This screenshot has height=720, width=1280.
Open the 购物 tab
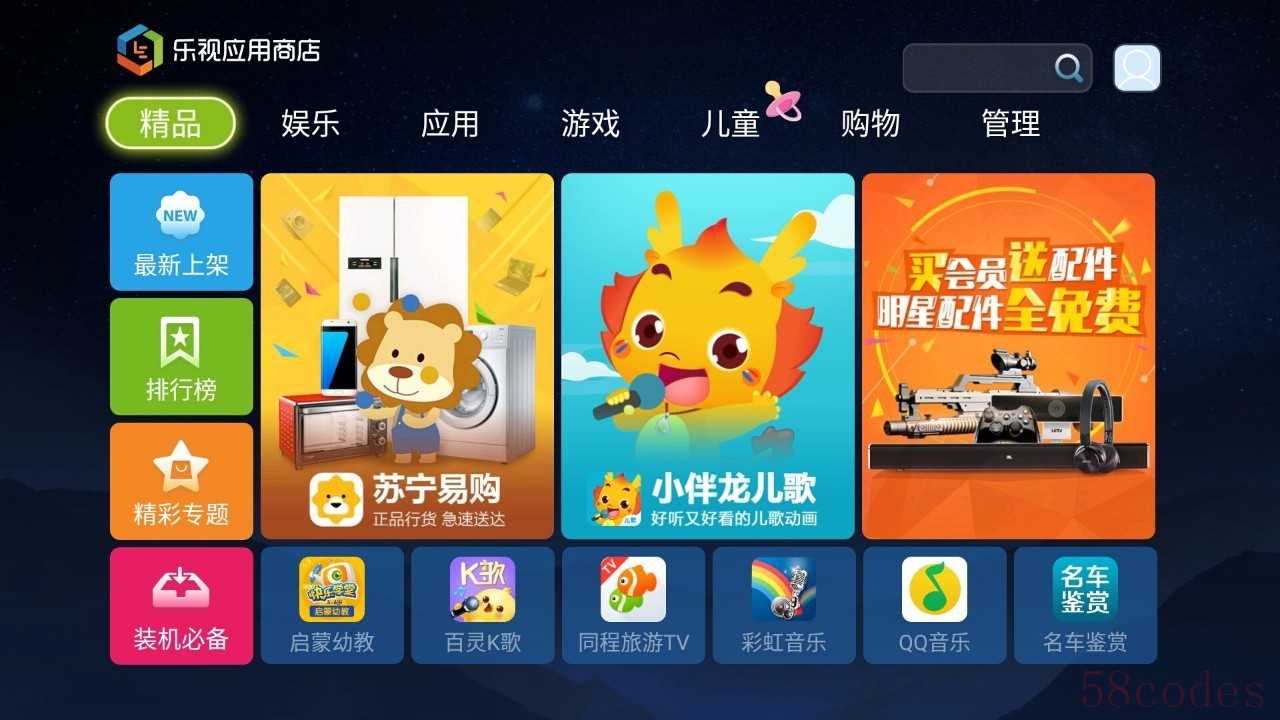point(870,124)
